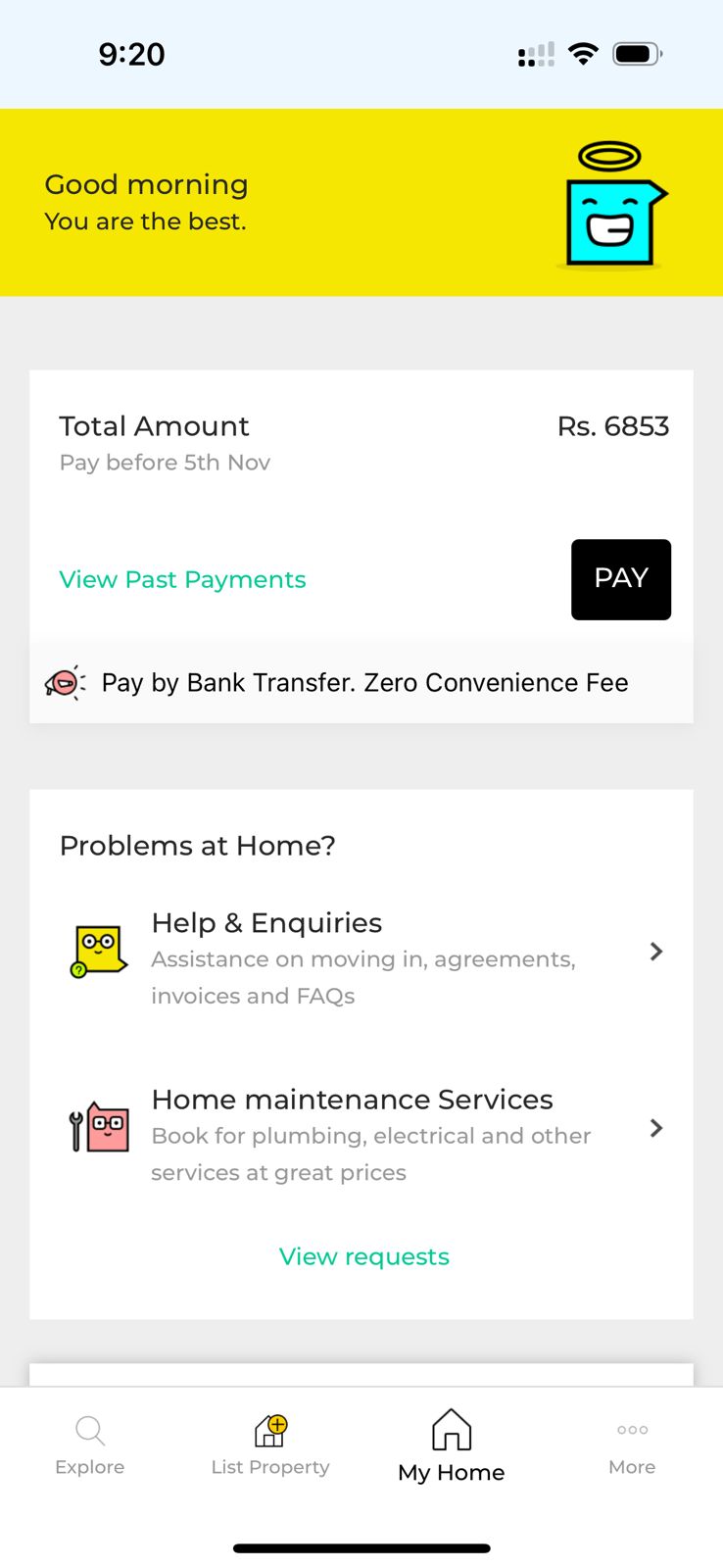Open the More tab

[632, 1445]
